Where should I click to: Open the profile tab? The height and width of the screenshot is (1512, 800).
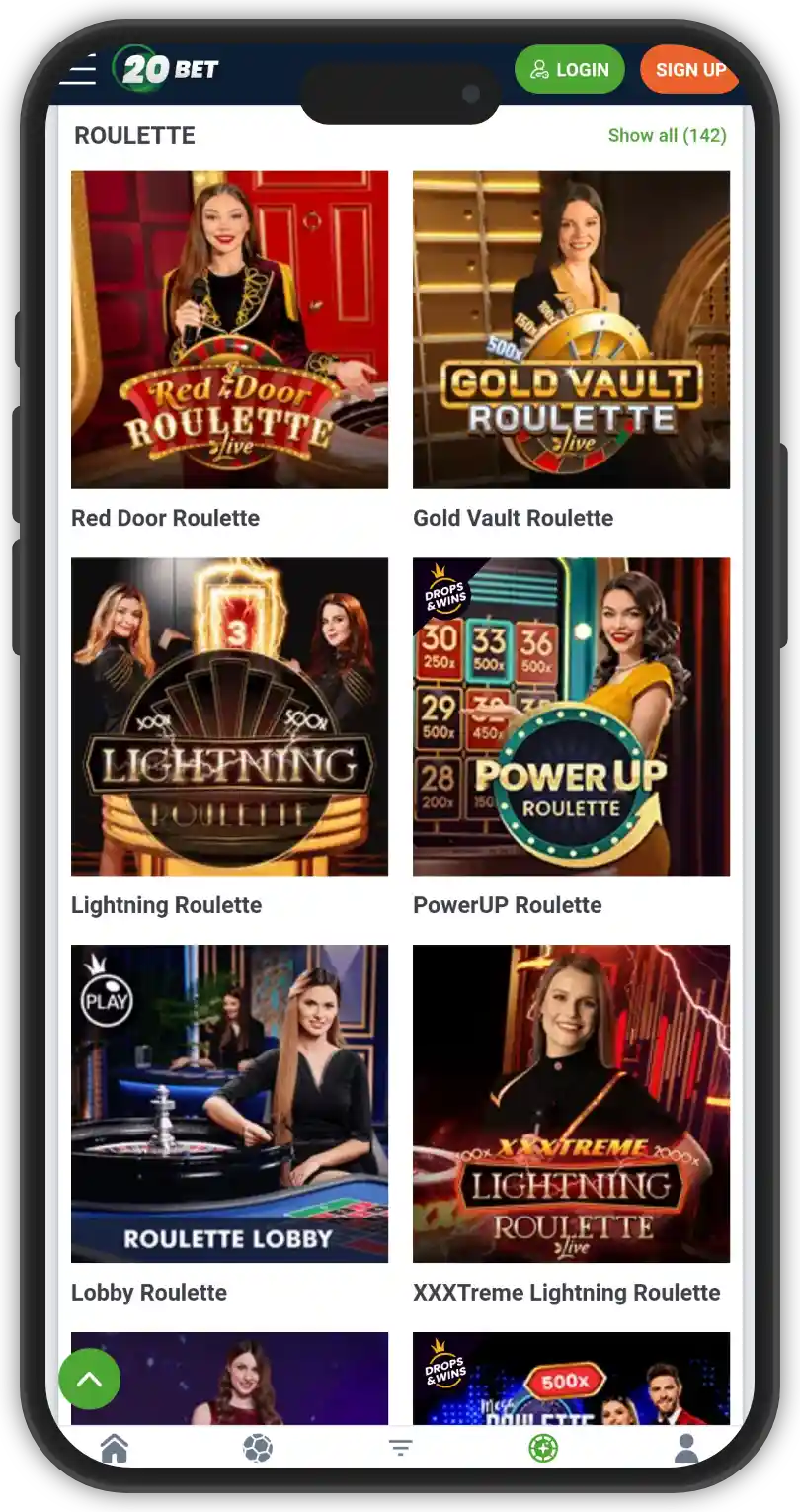685,1449
